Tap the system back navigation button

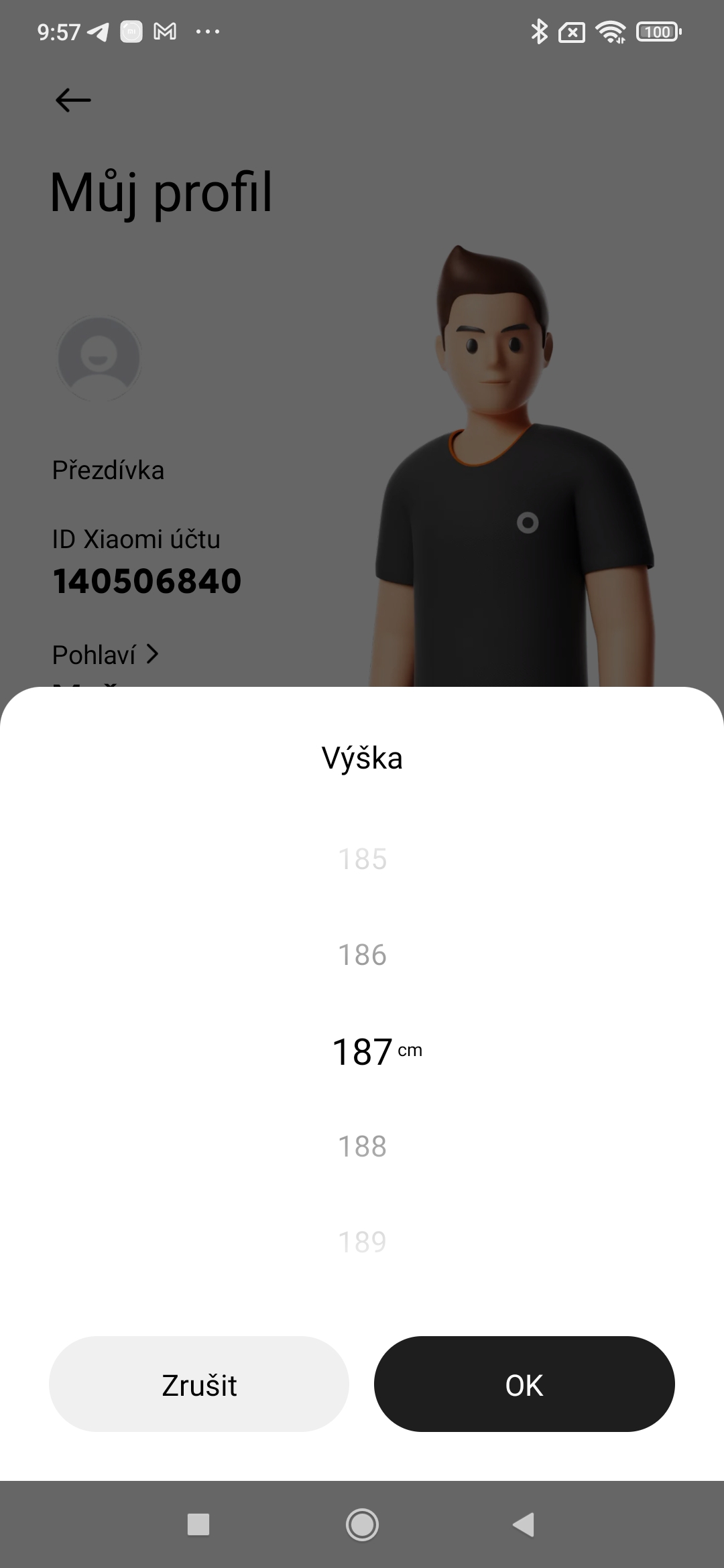click(524, 1524)
